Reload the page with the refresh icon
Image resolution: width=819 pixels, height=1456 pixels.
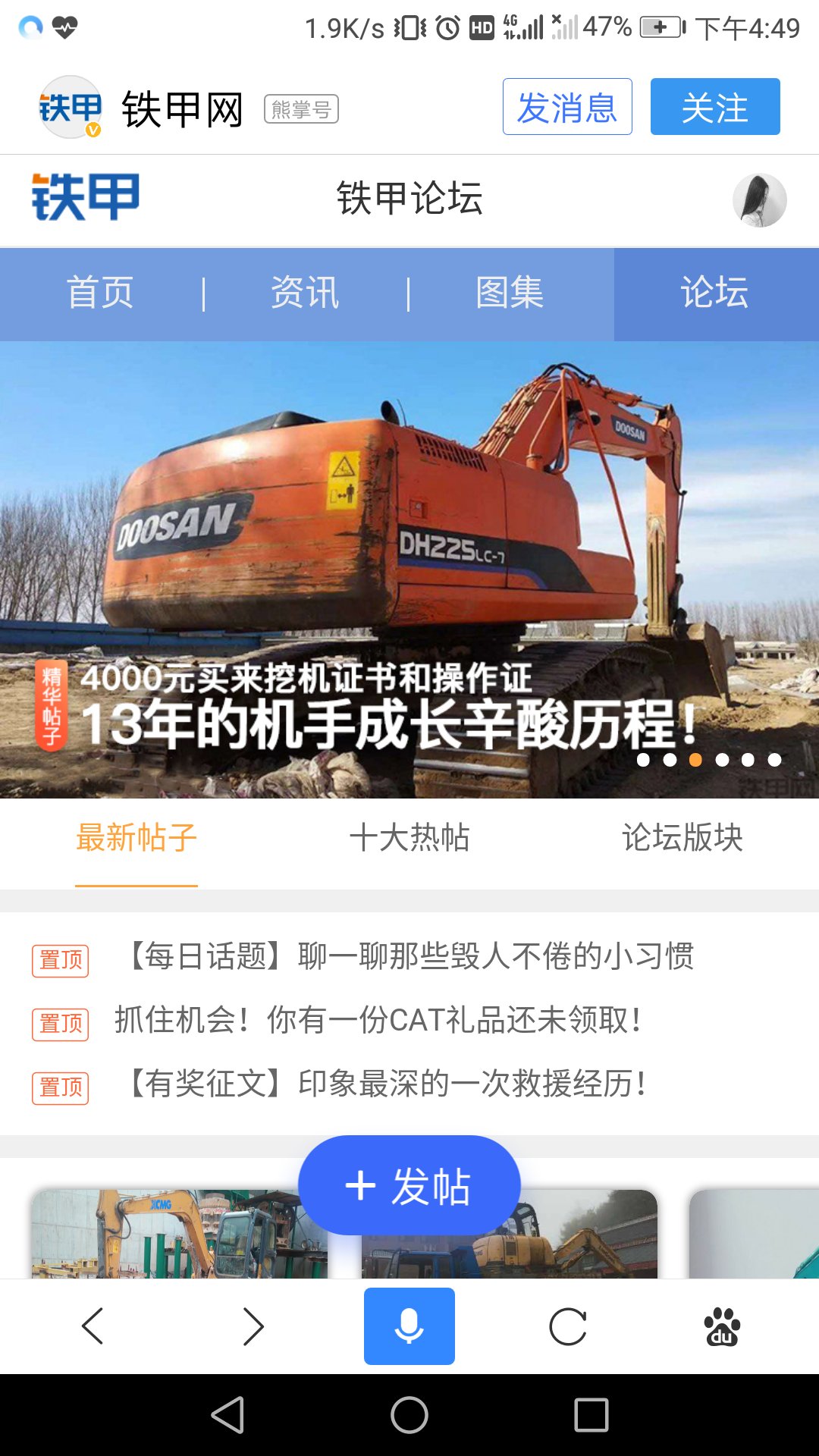(568, 1326)
